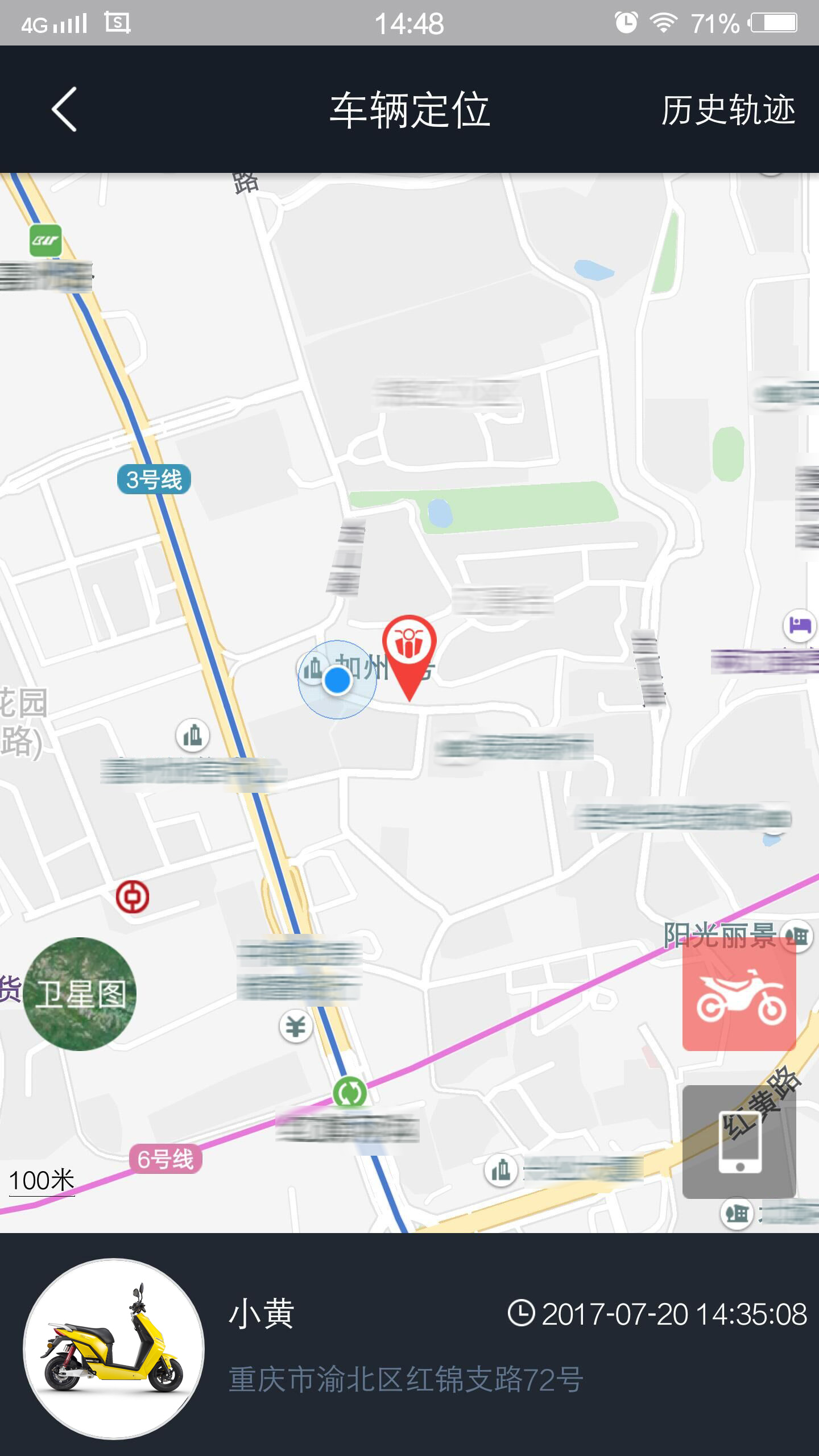Switch to 卫星图 satellite view
The image size is (819, 1456).
click(80, 994)
